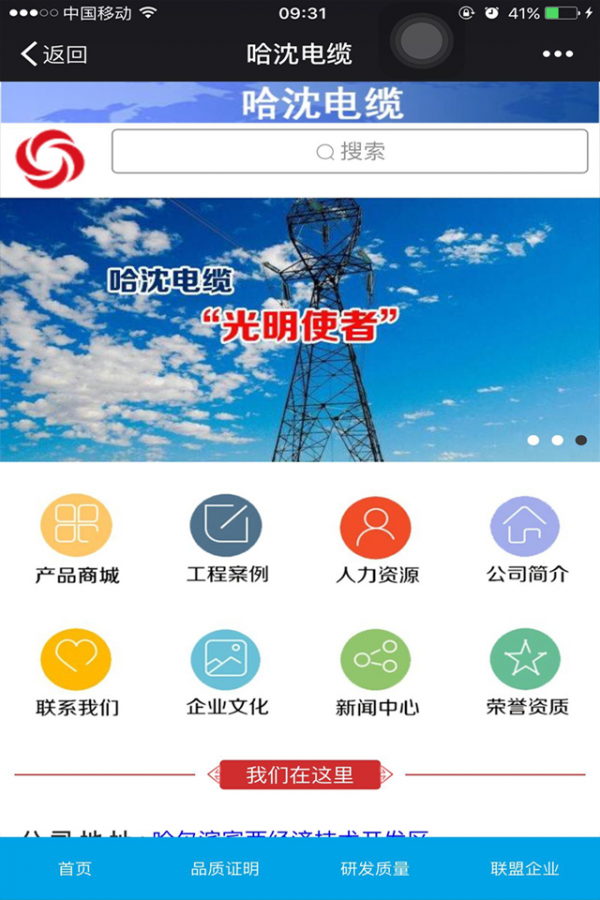The width and height of the screenshot is (600, 900).
Task: Open the three-dot overflow menu
Action: pos(557,54)
